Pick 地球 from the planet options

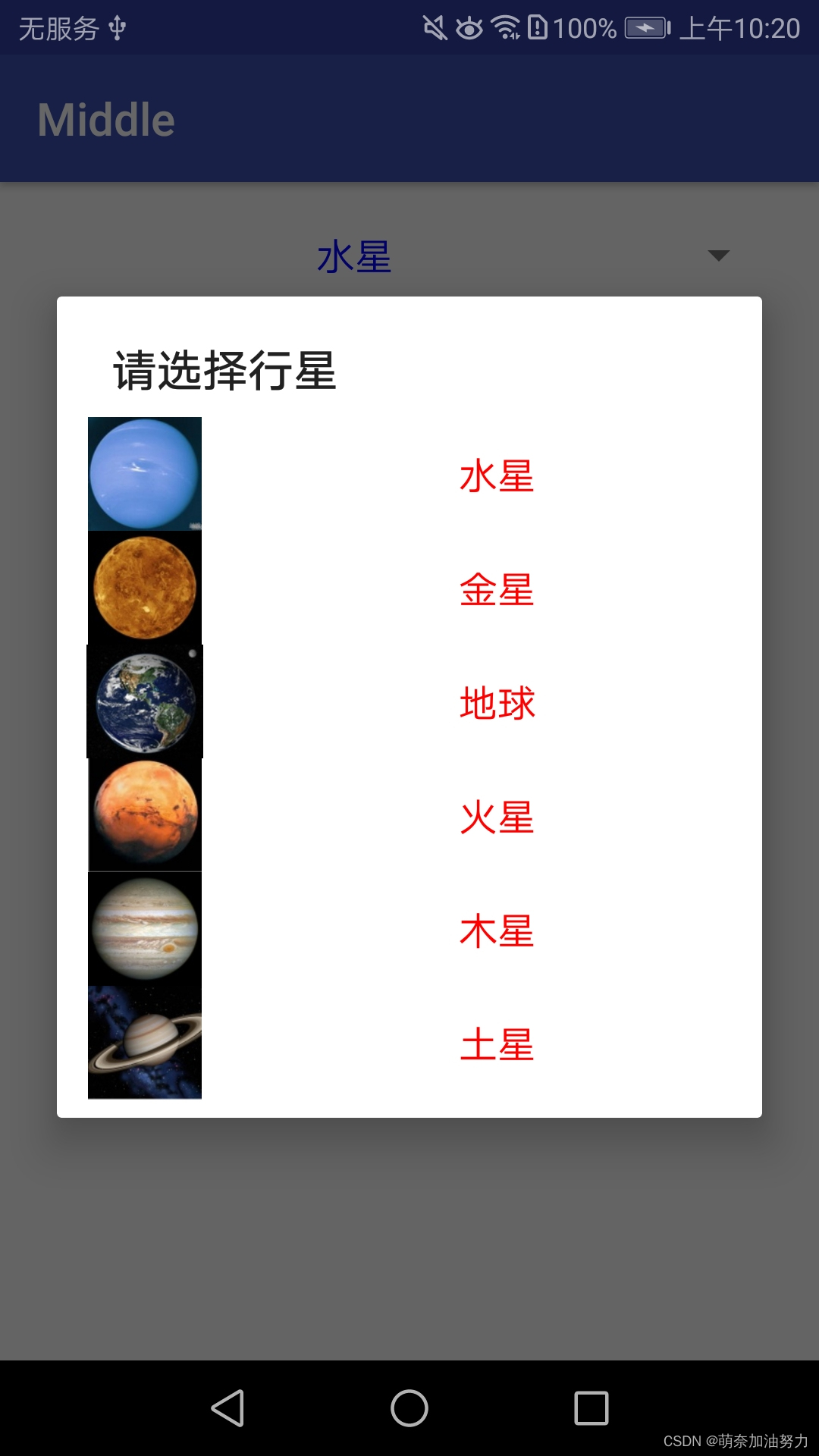click(x=497, y=703)
